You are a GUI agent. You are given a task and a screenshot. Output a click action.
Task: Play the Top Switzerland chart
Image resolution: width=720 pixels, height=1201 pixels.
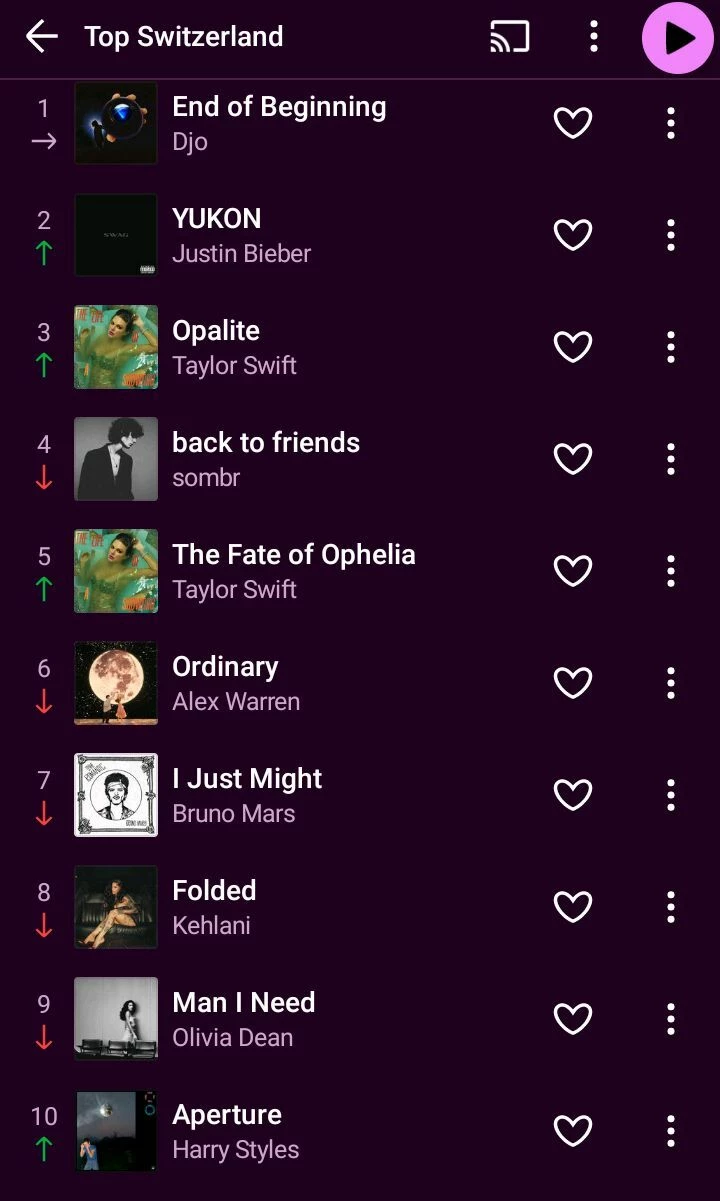pyautogui.click(x=677, y=38)
